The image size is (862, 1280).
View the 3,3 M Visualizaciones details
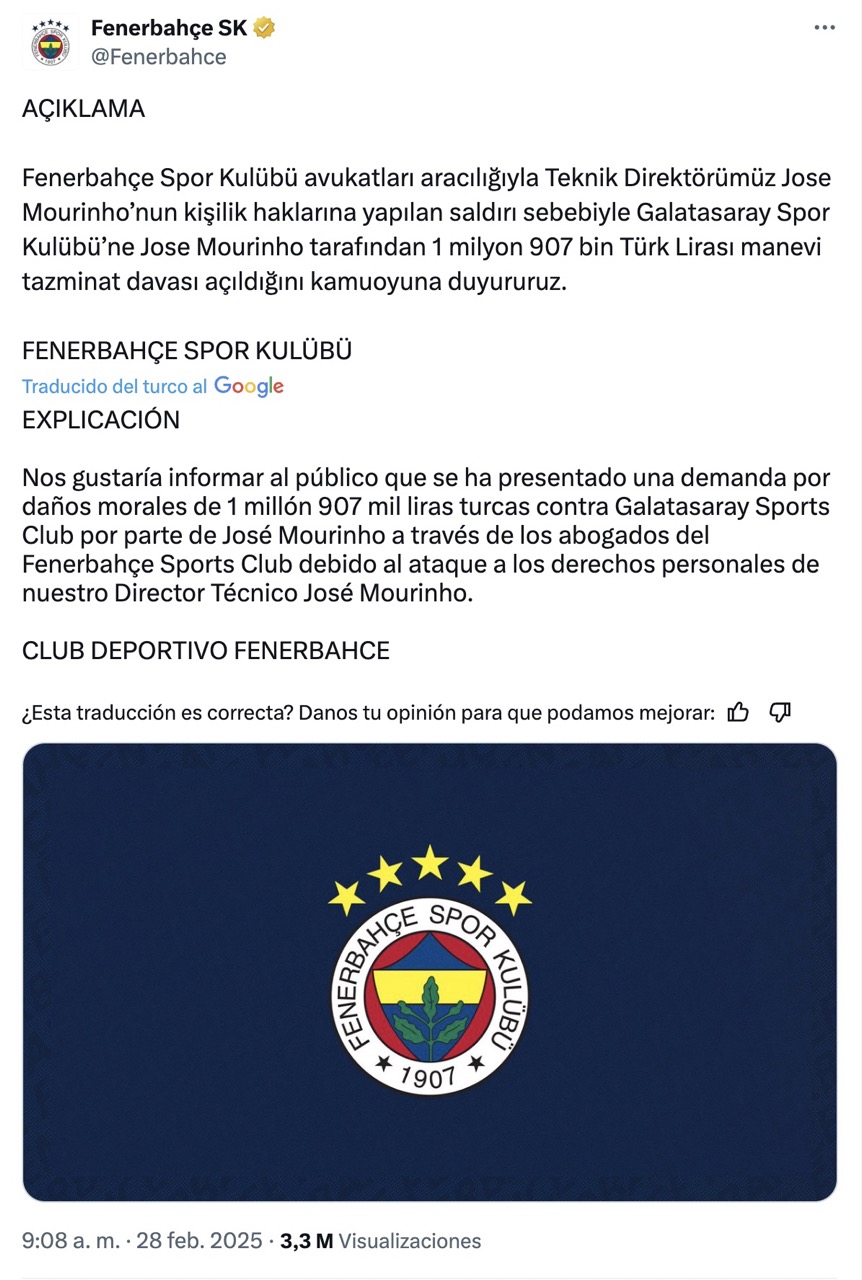pyautogui.click(x=381, y=1241)
